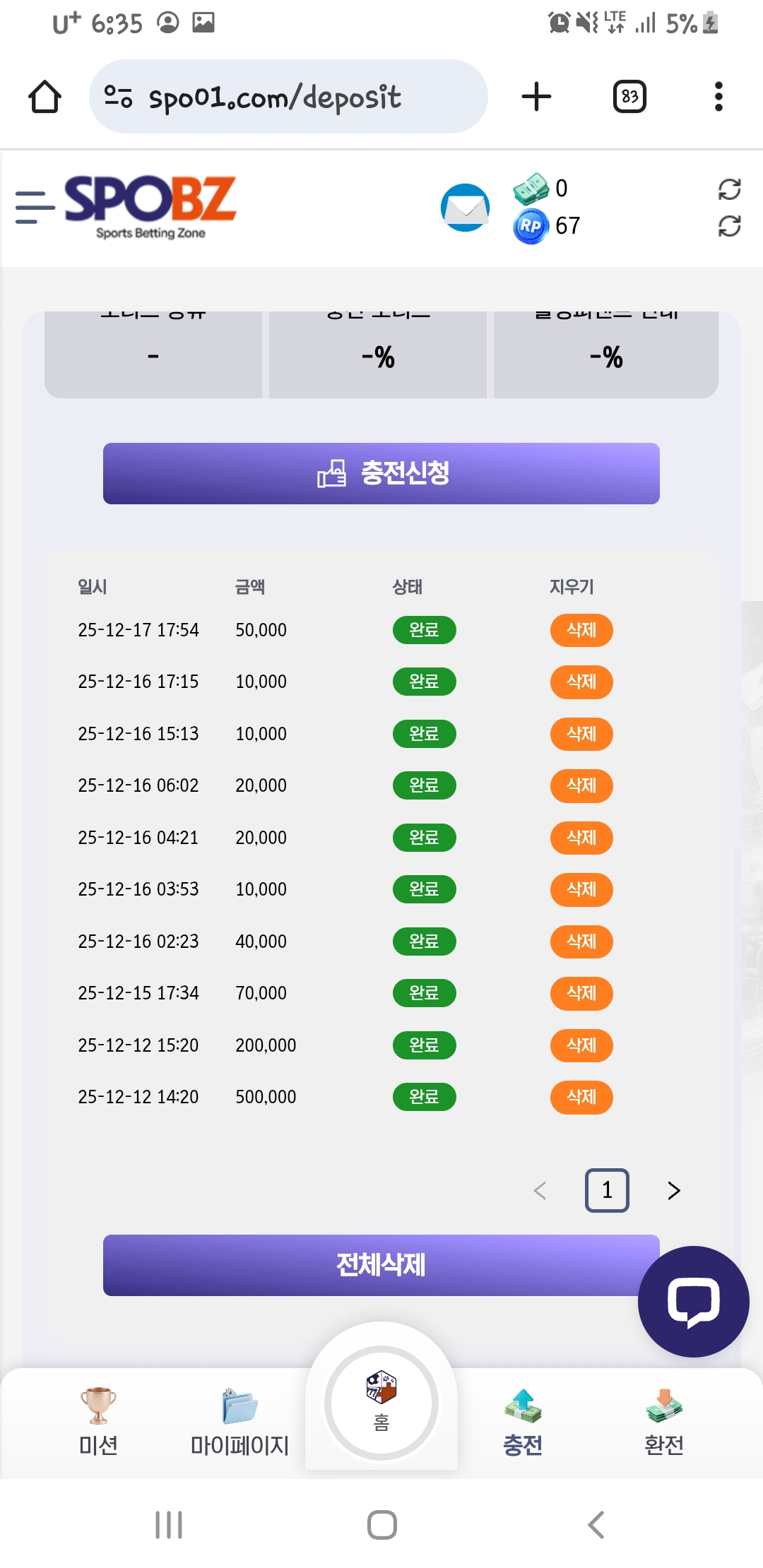Switch to the 미션 tab

pos(98,1421)
